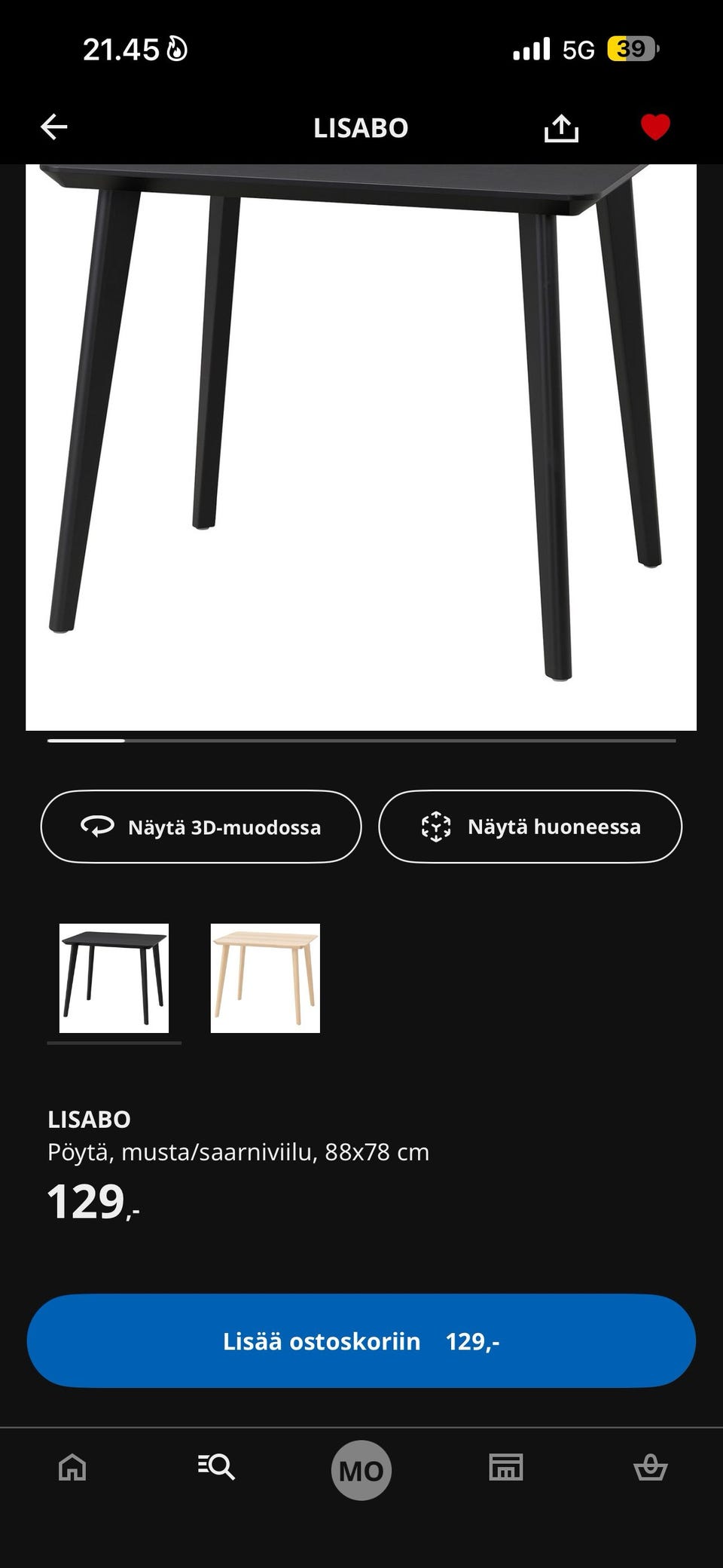Switch to the home tab

pyautogui.click(x=72, y=1469)
